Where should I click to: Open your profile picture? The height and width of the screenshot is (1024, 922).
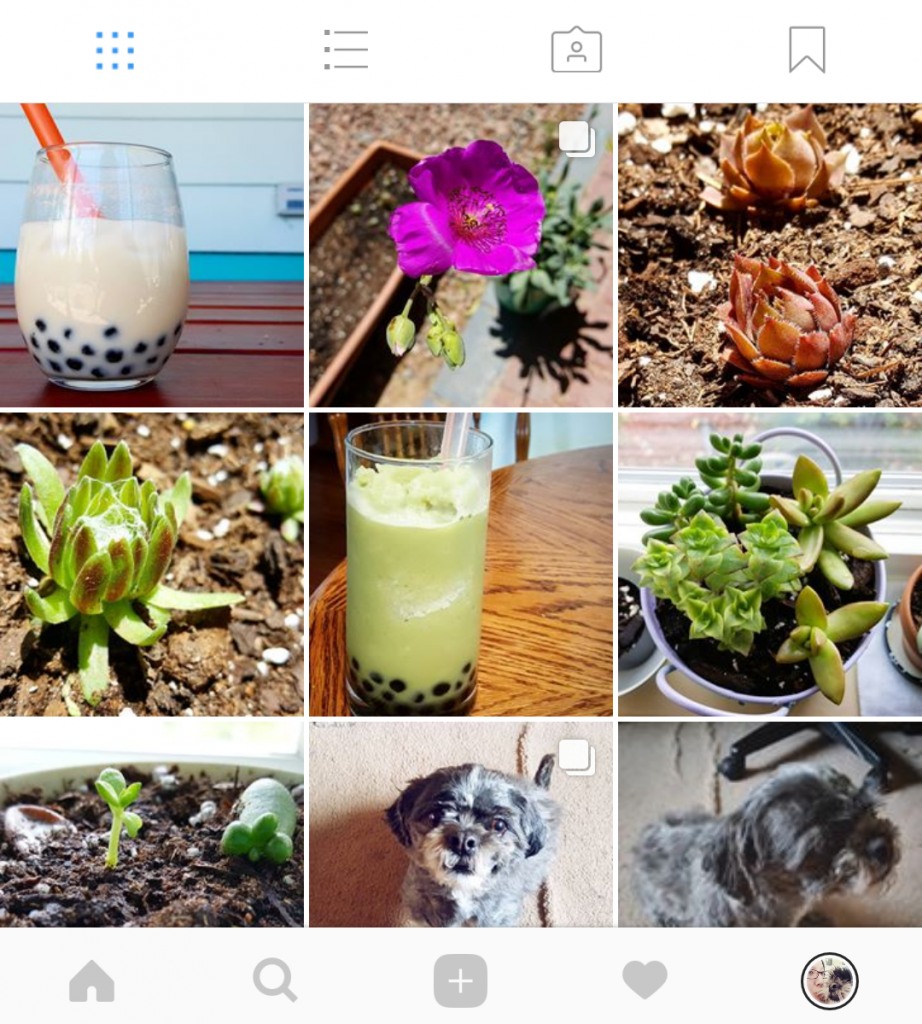[829, 980]
